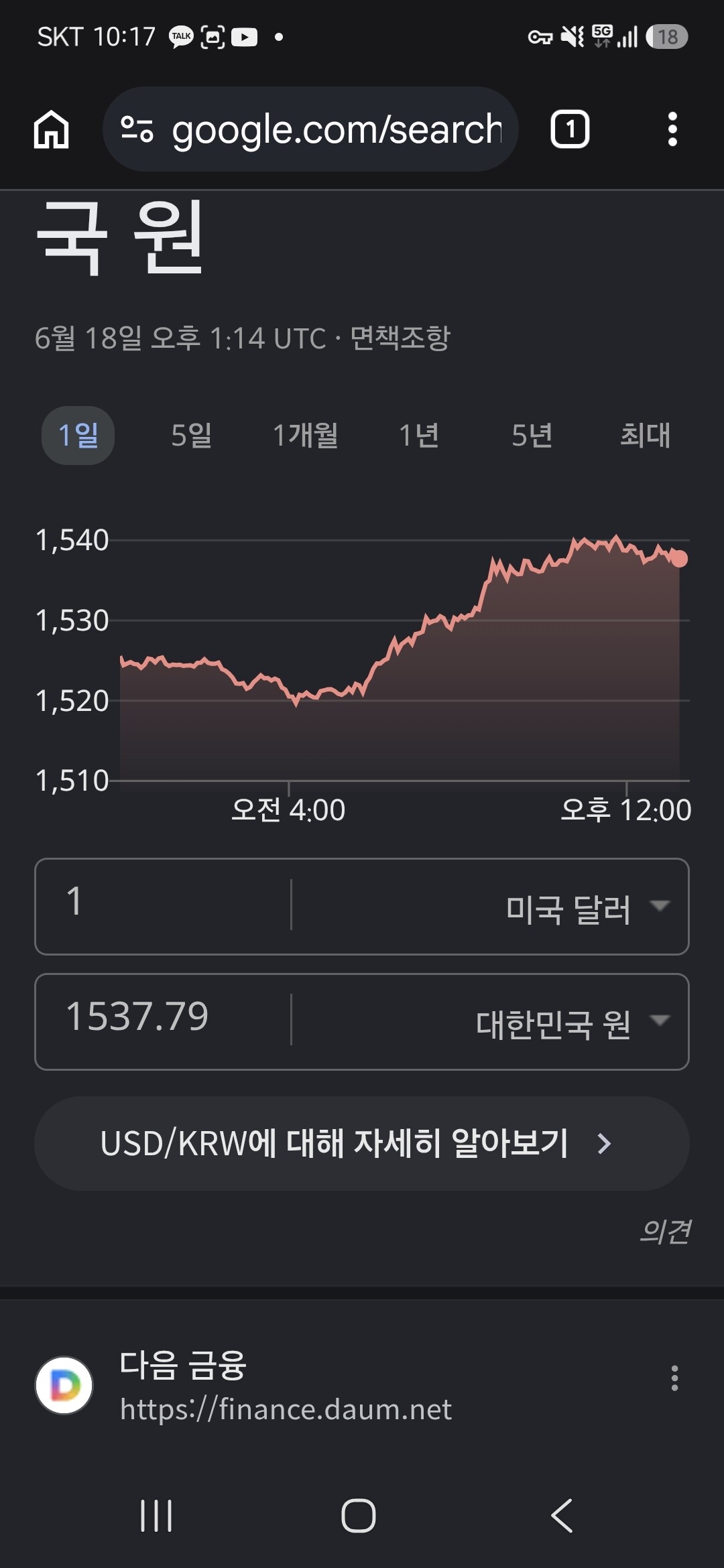Select the 1일 chart range

(78, 436)
